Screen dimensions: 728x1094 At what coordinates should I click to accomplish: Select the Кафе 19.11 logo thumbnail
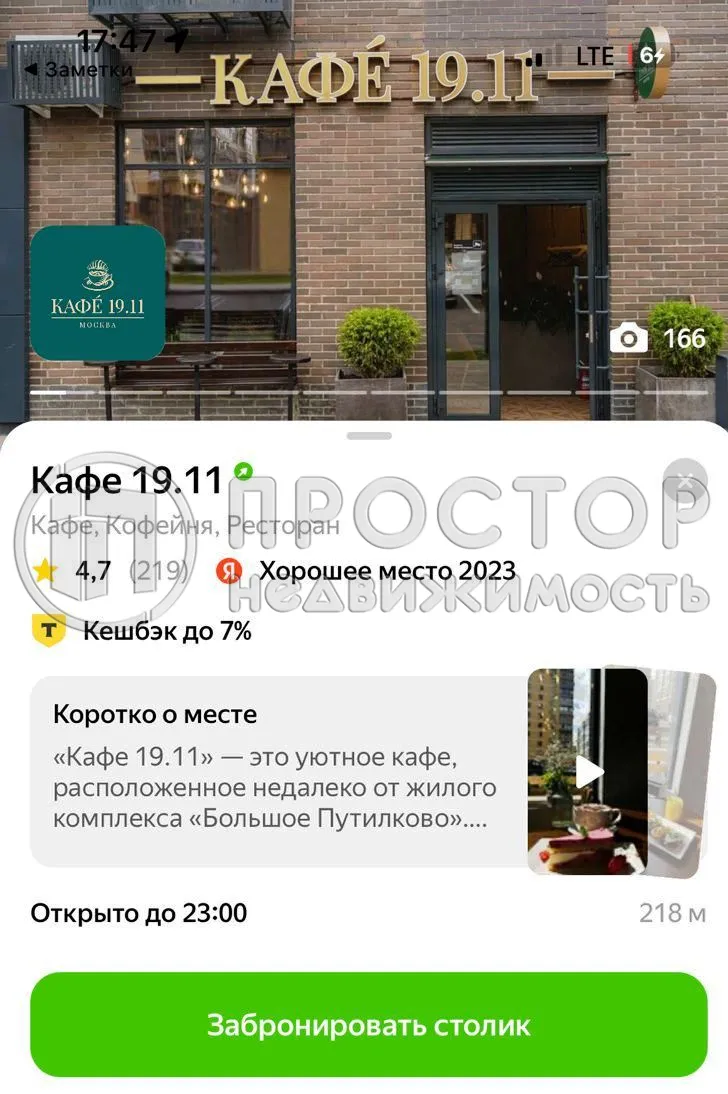point(98,291)
